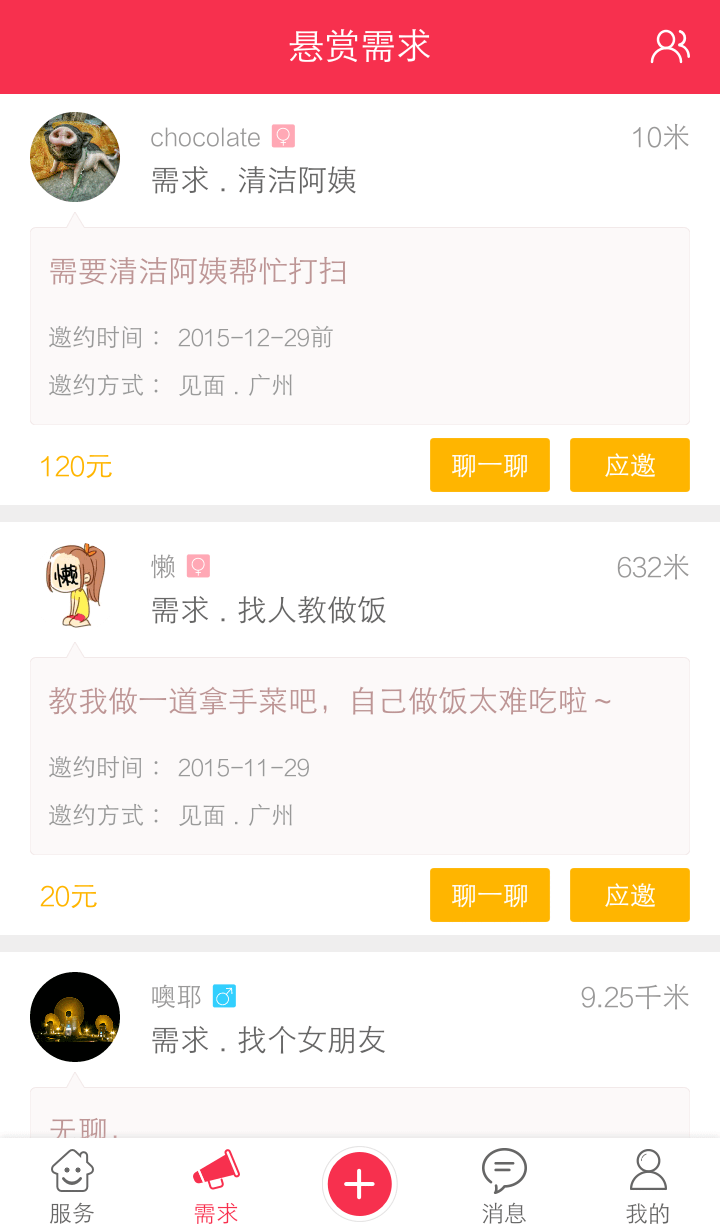The height and width of the screenshot is (1230, 720).
Task: Select the 我的 profile icon
Action: pyautogui.click(x=648, y=1168)
